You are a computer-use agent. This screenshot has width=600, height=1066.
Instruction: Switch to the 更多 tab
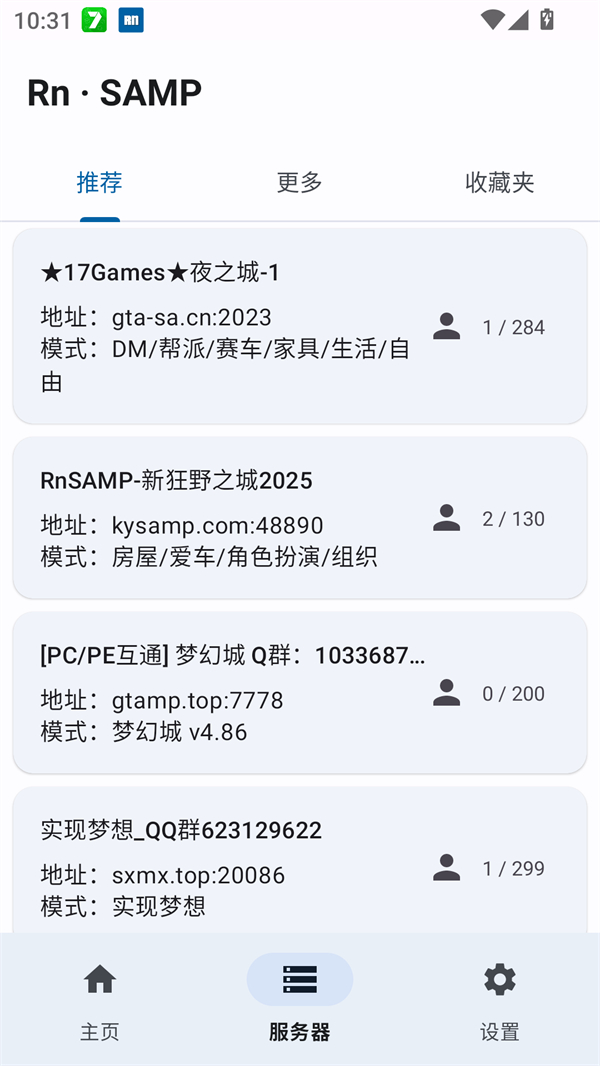pos(299,183)
